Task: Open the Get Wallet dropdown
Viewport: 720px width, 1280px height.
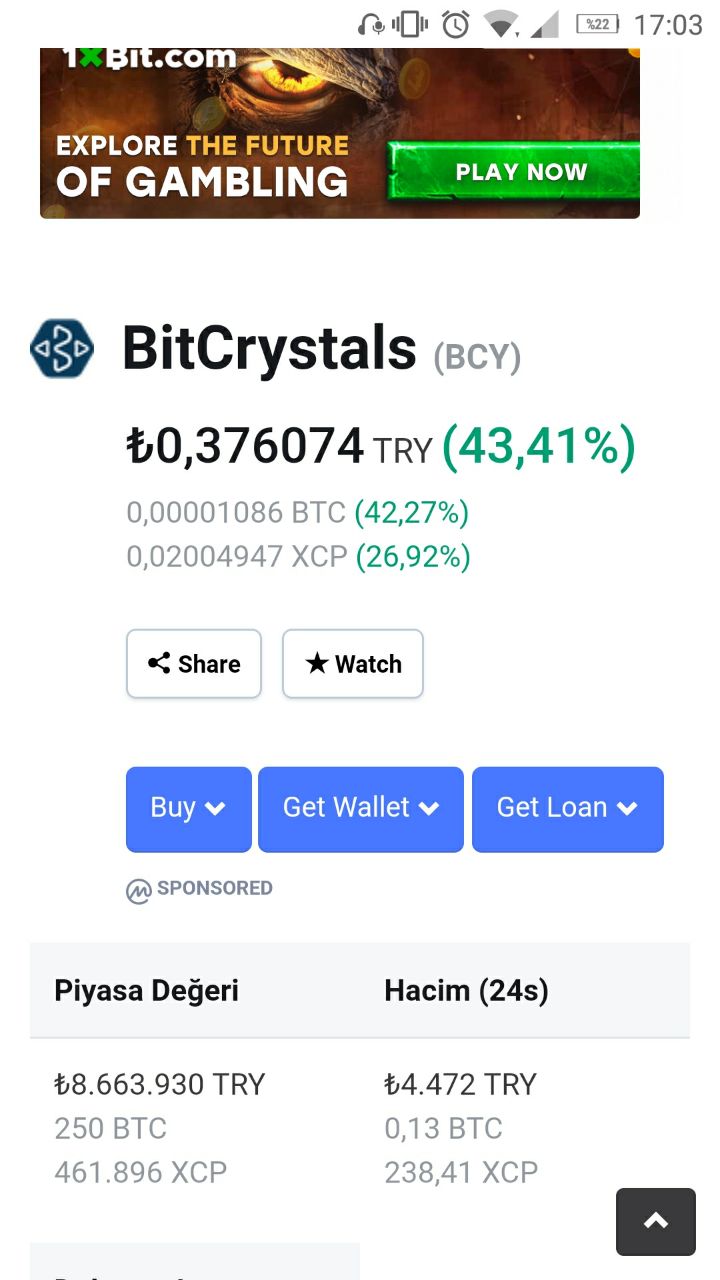Action: pyautogui.click(x=361, y=809)
